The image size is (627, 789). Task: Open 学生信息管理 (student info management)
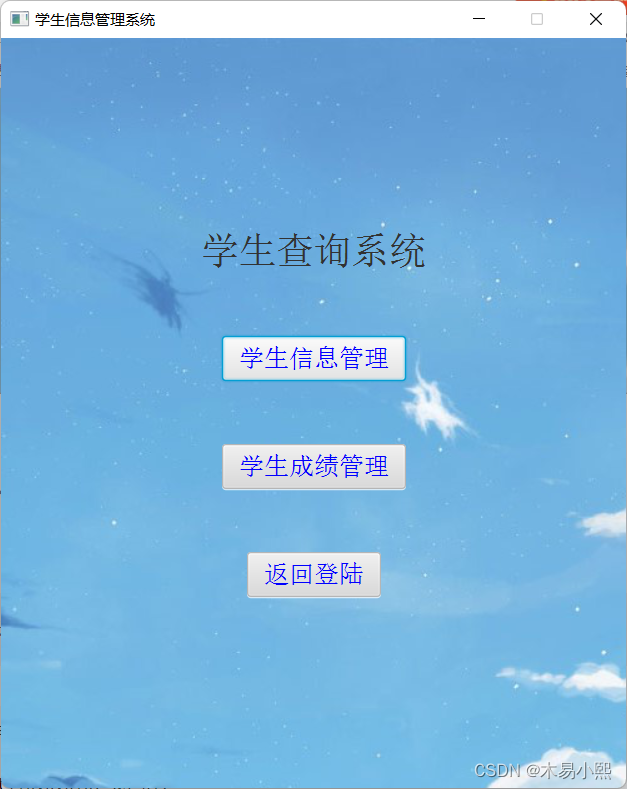313,358
